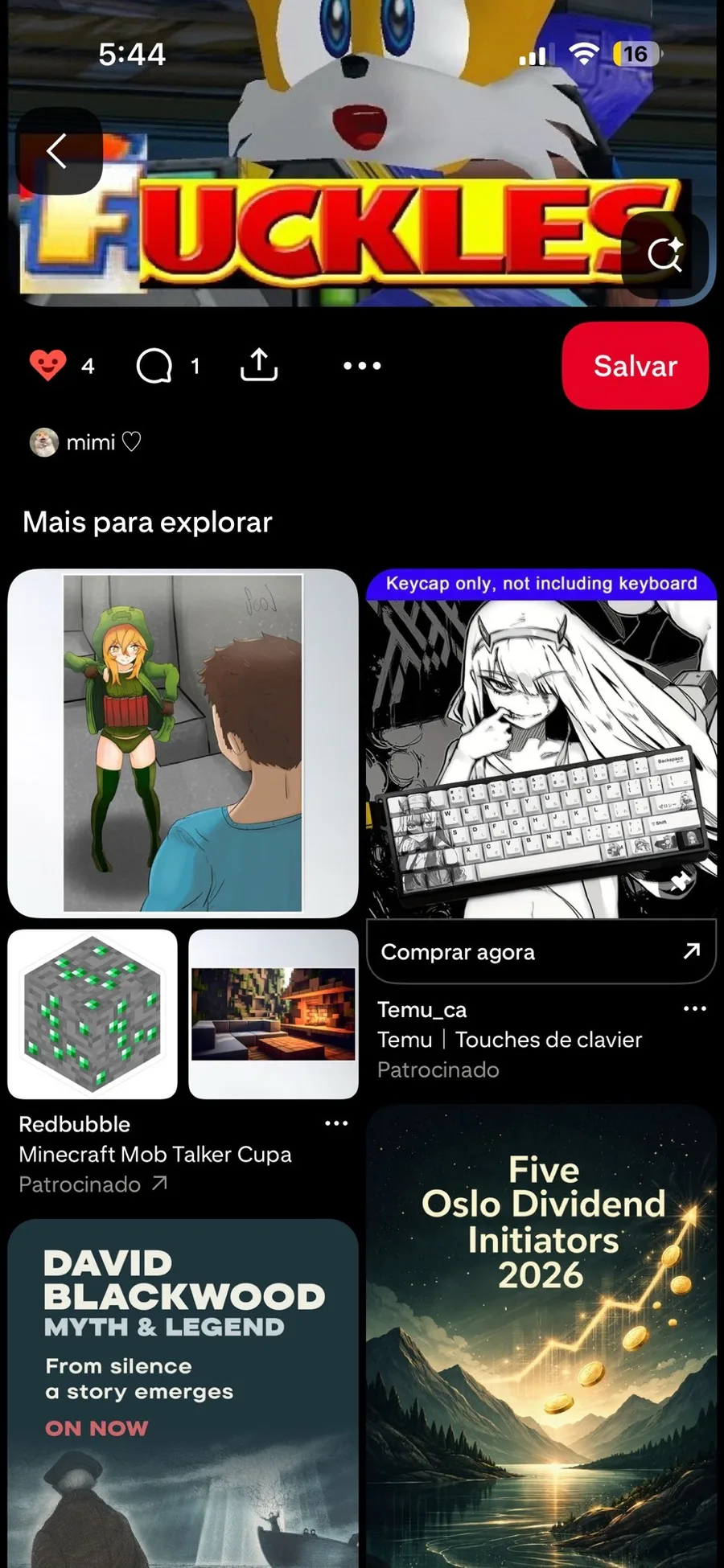Tap Comprar agora on the Temu ad
The width and height of the screenshot is (724, 1568).
pyautogui.click(x=541, y=952)
